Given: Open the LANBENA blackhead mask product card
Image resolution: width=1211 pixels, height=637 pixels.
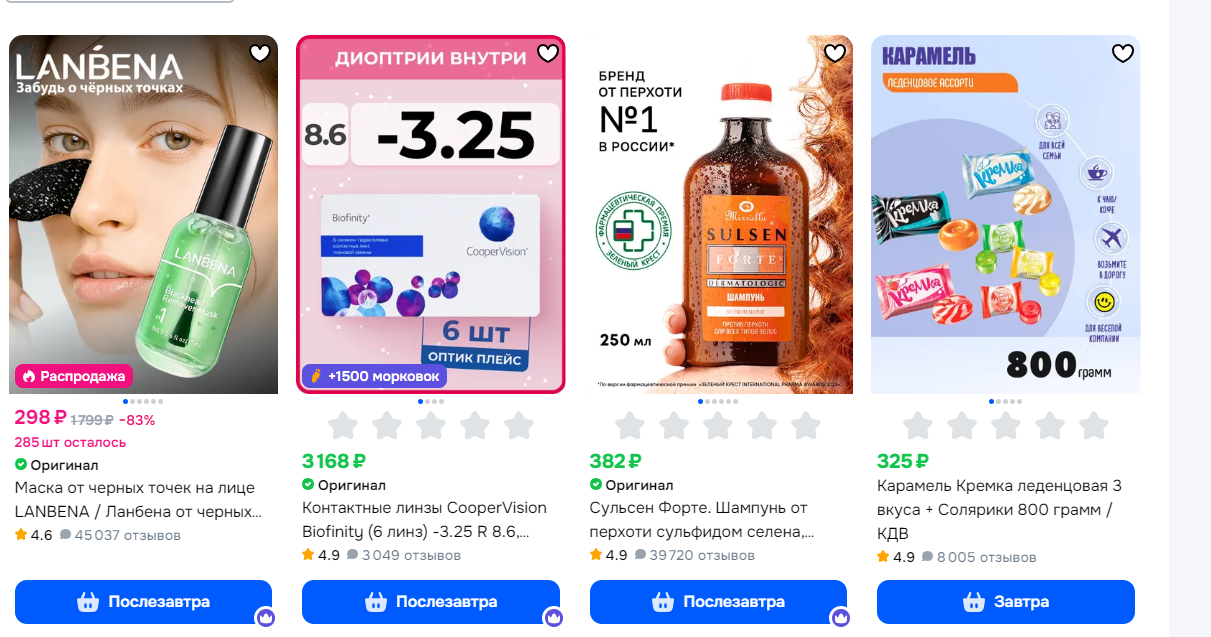Looking at the screenshot, I should [x=143, y=215].
